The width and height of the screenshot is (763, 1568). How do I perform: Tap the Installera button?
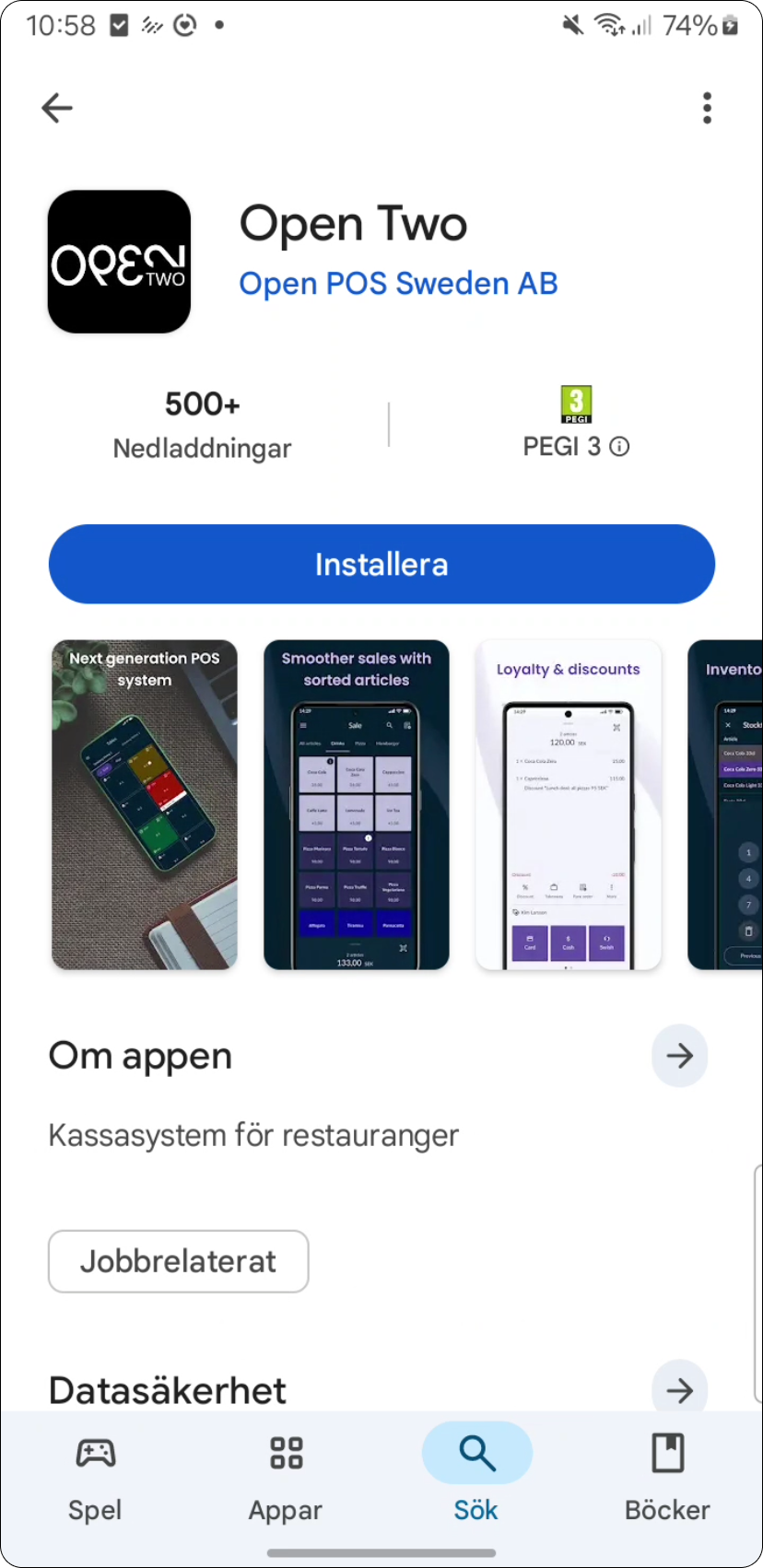381,564
